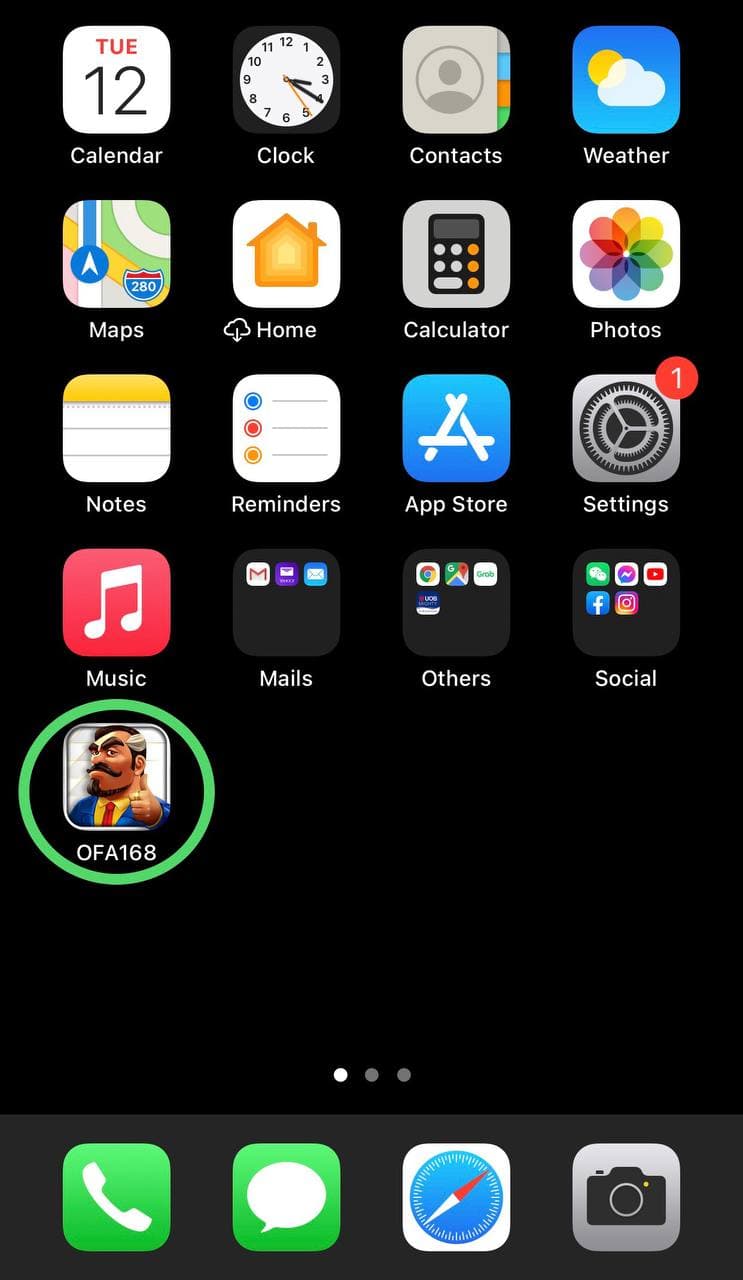Launch the Music app

116,602
